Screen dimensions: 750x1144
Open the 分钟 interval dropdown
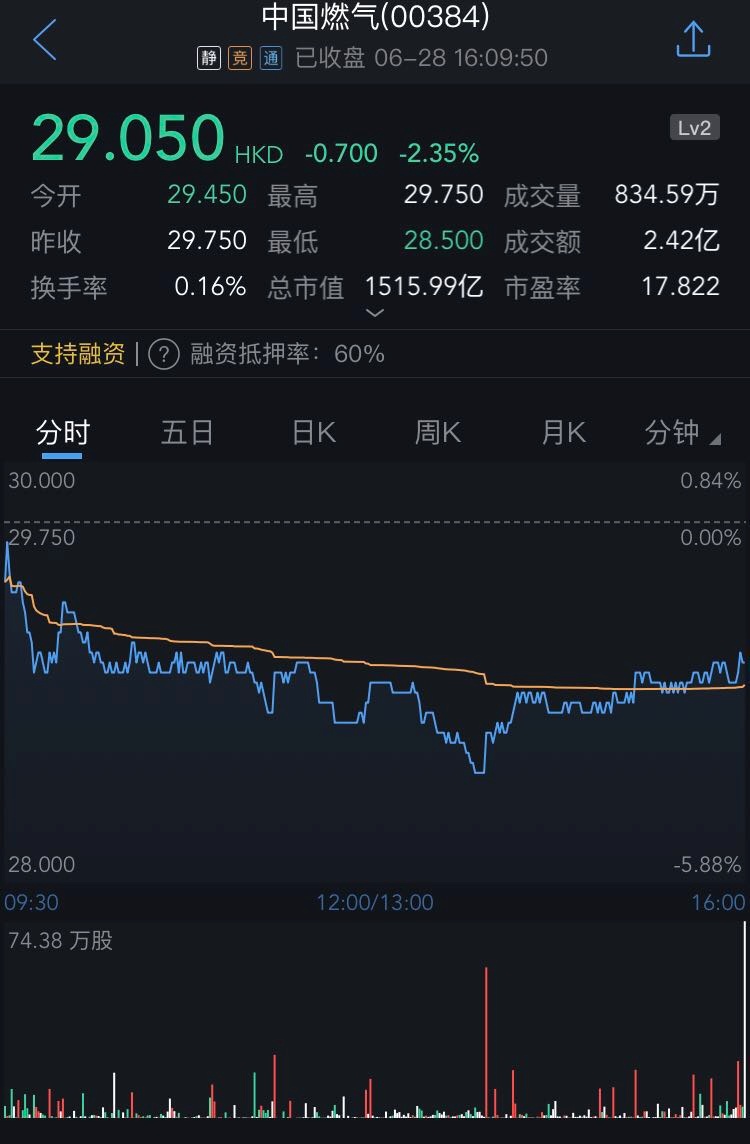tap(683, 433)
